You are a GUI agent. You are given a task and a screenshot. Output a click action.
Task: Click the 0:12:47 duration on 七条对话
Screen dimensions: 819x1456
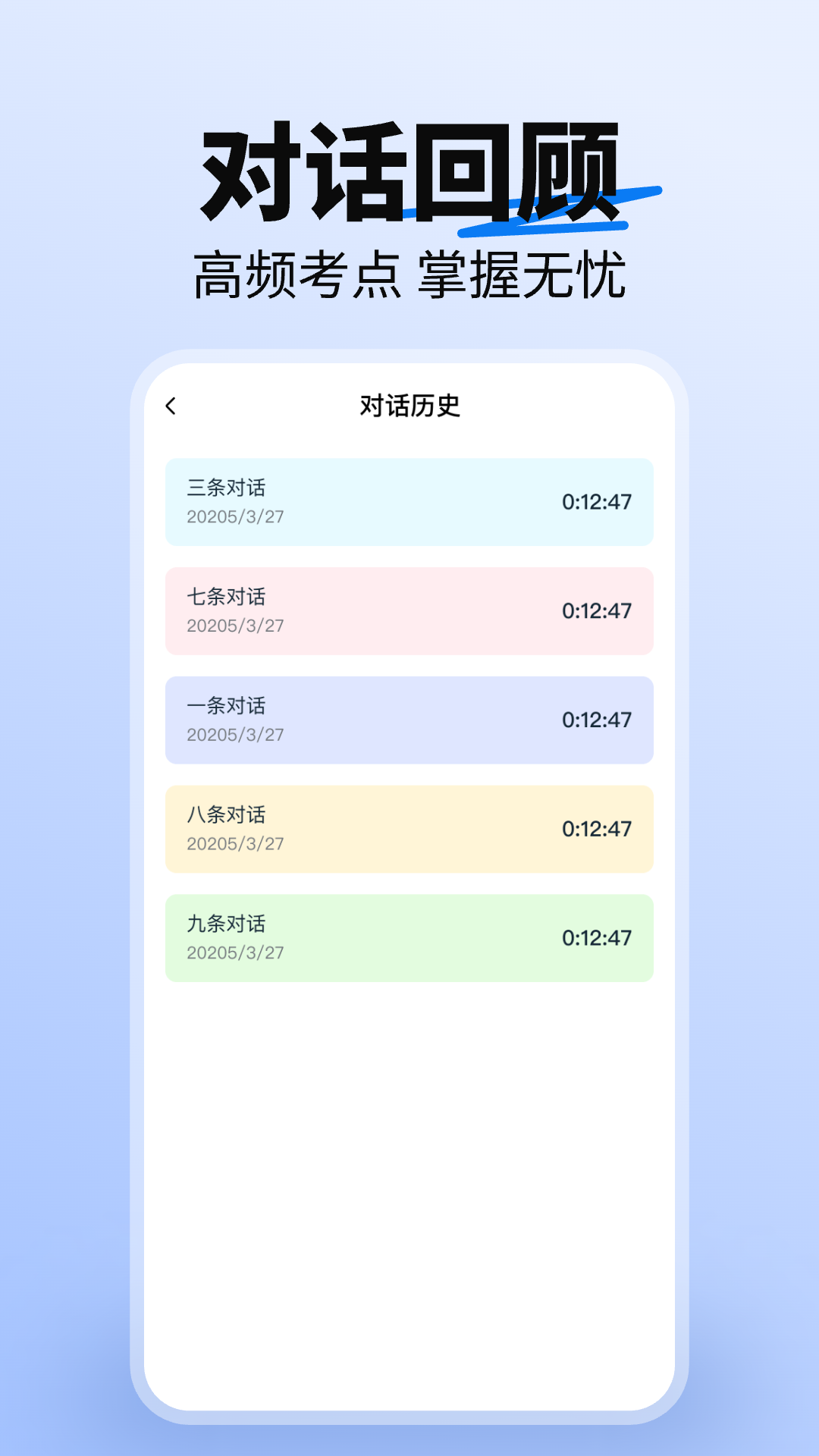(595, 610)
